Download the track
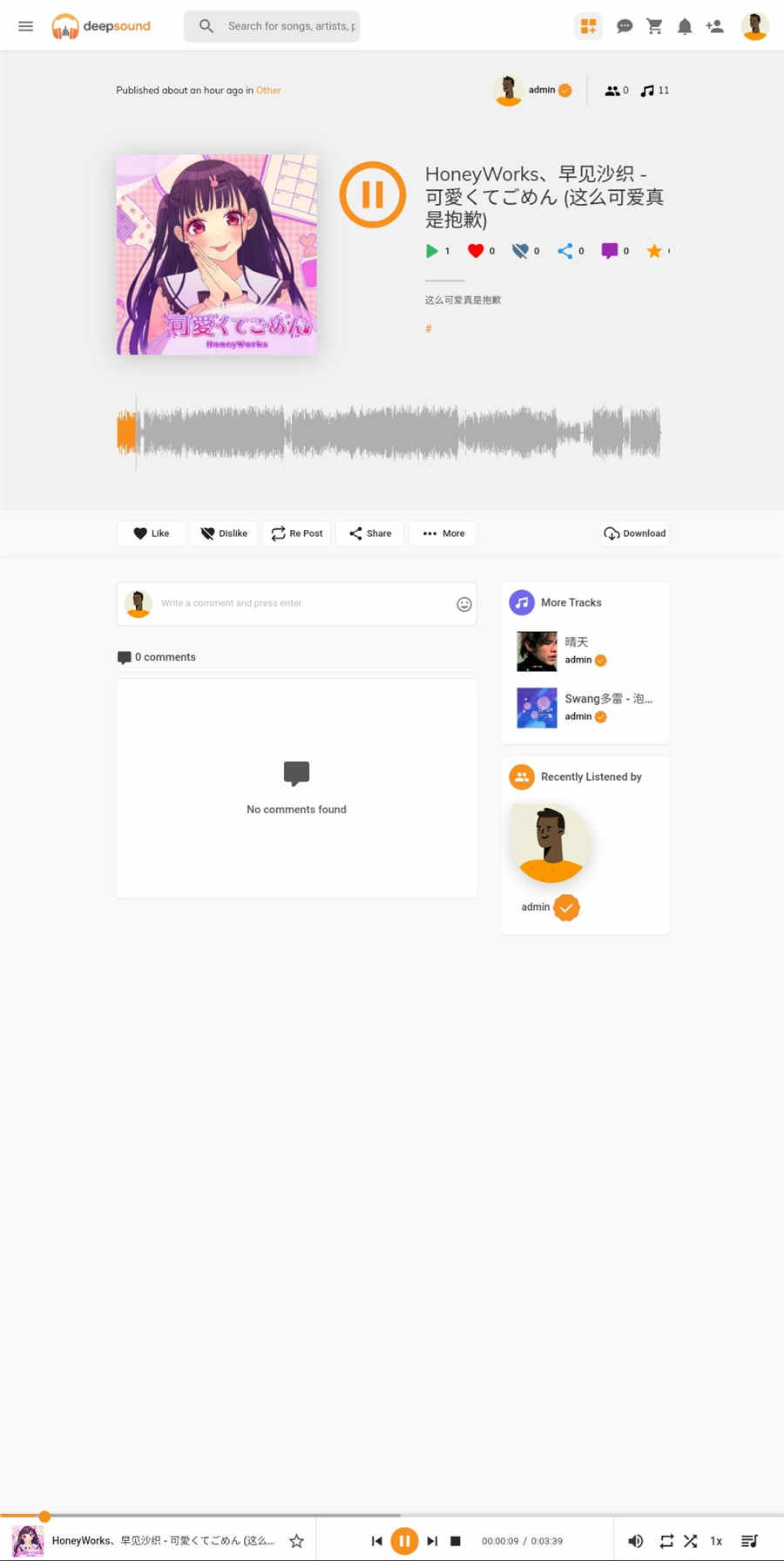Image resolution: width=784 pixels, height=1561 pixels. 635,533
